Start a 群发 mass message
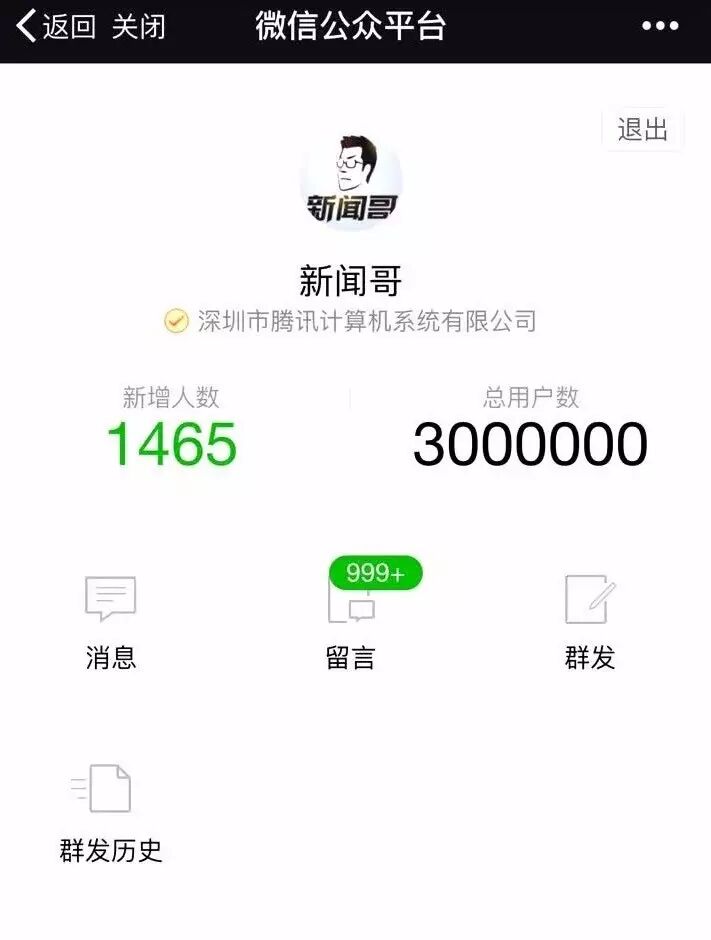This screenshot has height=940, width=711. click(x=589, y=620)
